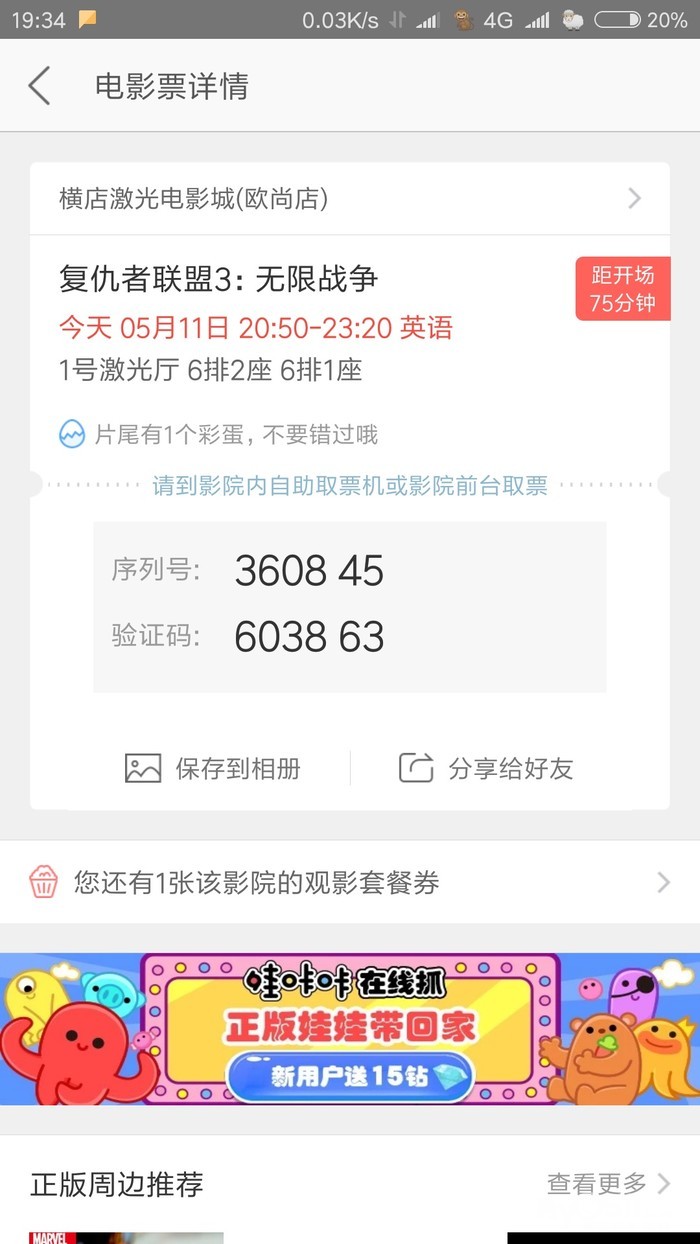The height and width of the screenshot is (1244, 700).
Task: Open 横店激光电影城(欧尚店) cinema details
Action: 350,198
